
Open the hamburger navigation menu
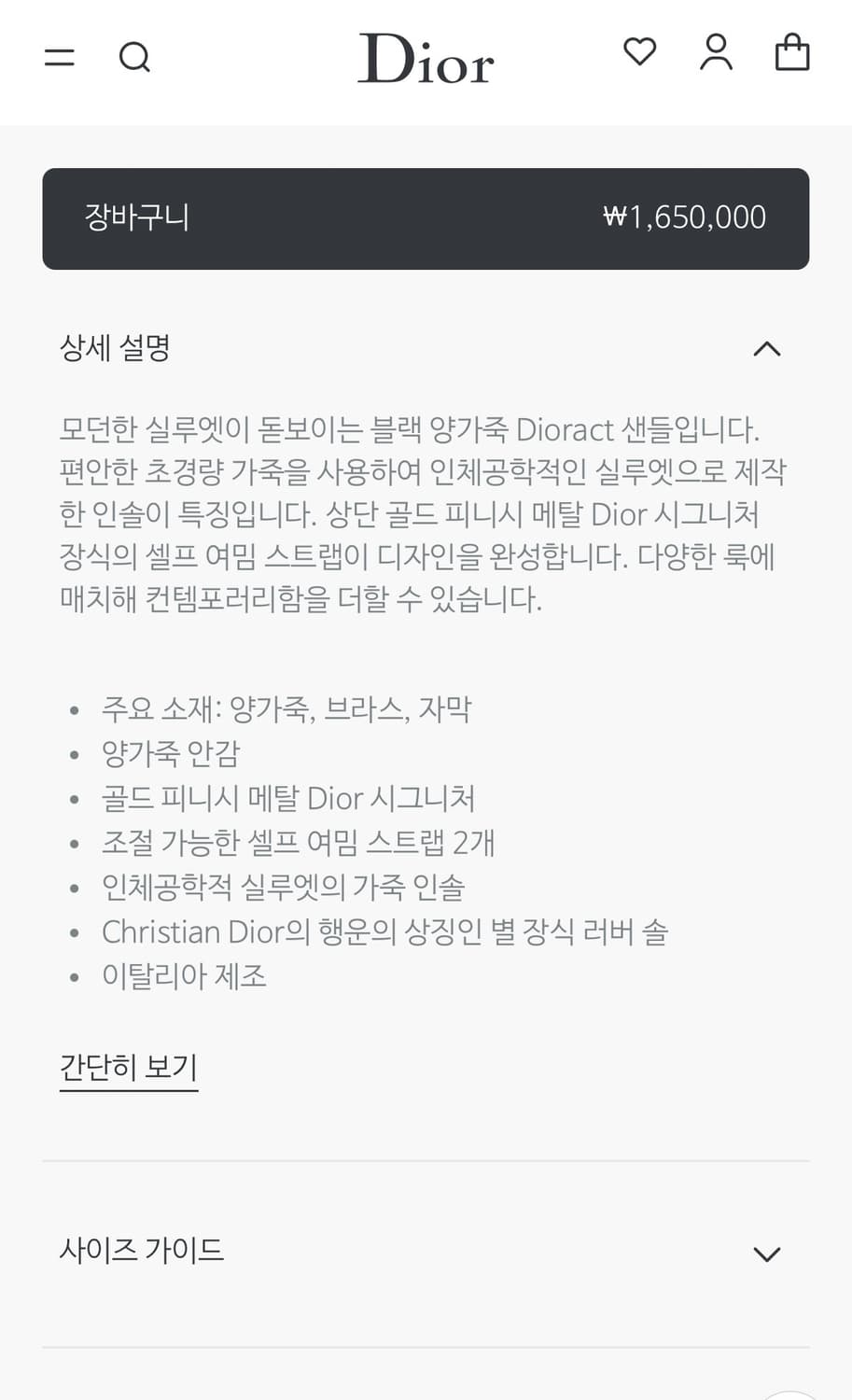click(59, 56)
